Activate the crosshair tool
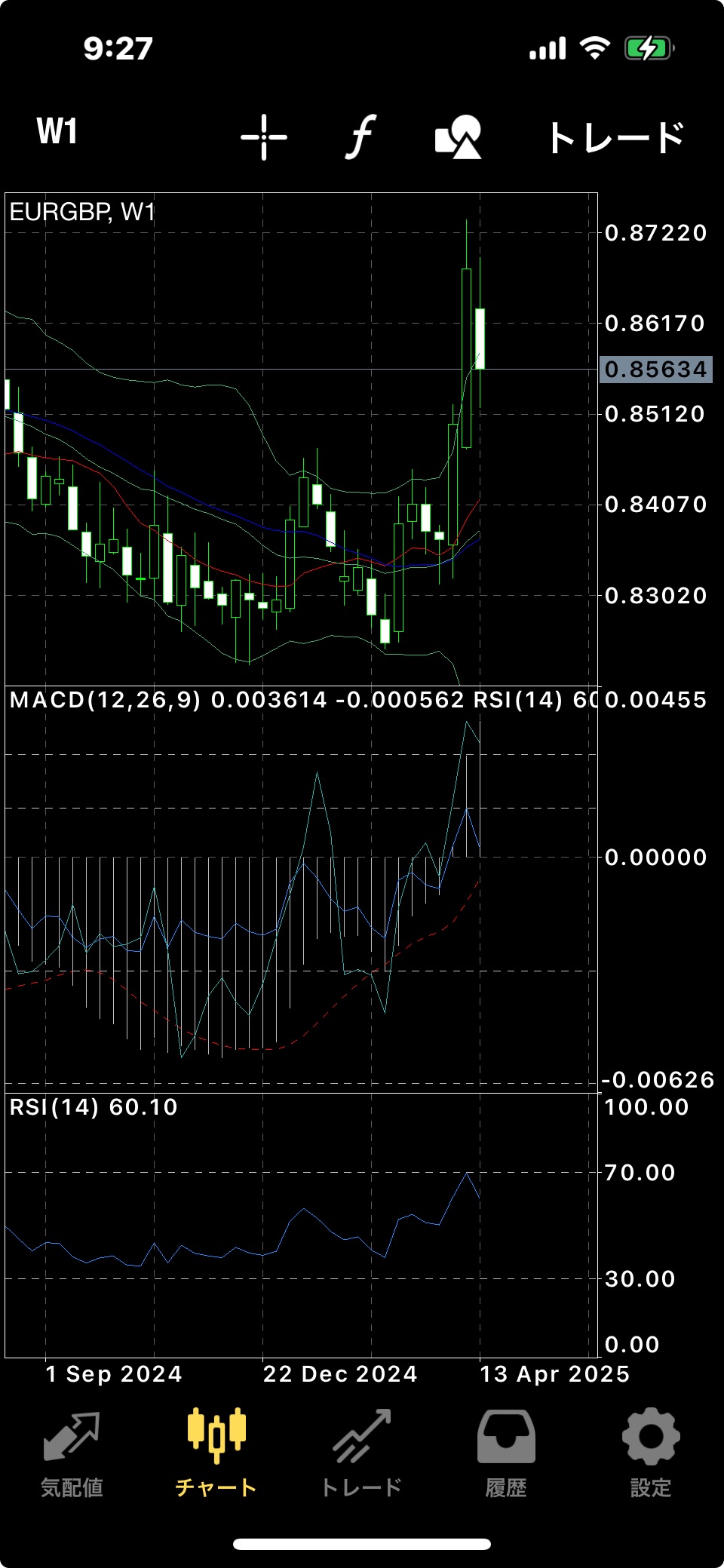This screenshot has width=724, height=1568. [x=264, y=137]
